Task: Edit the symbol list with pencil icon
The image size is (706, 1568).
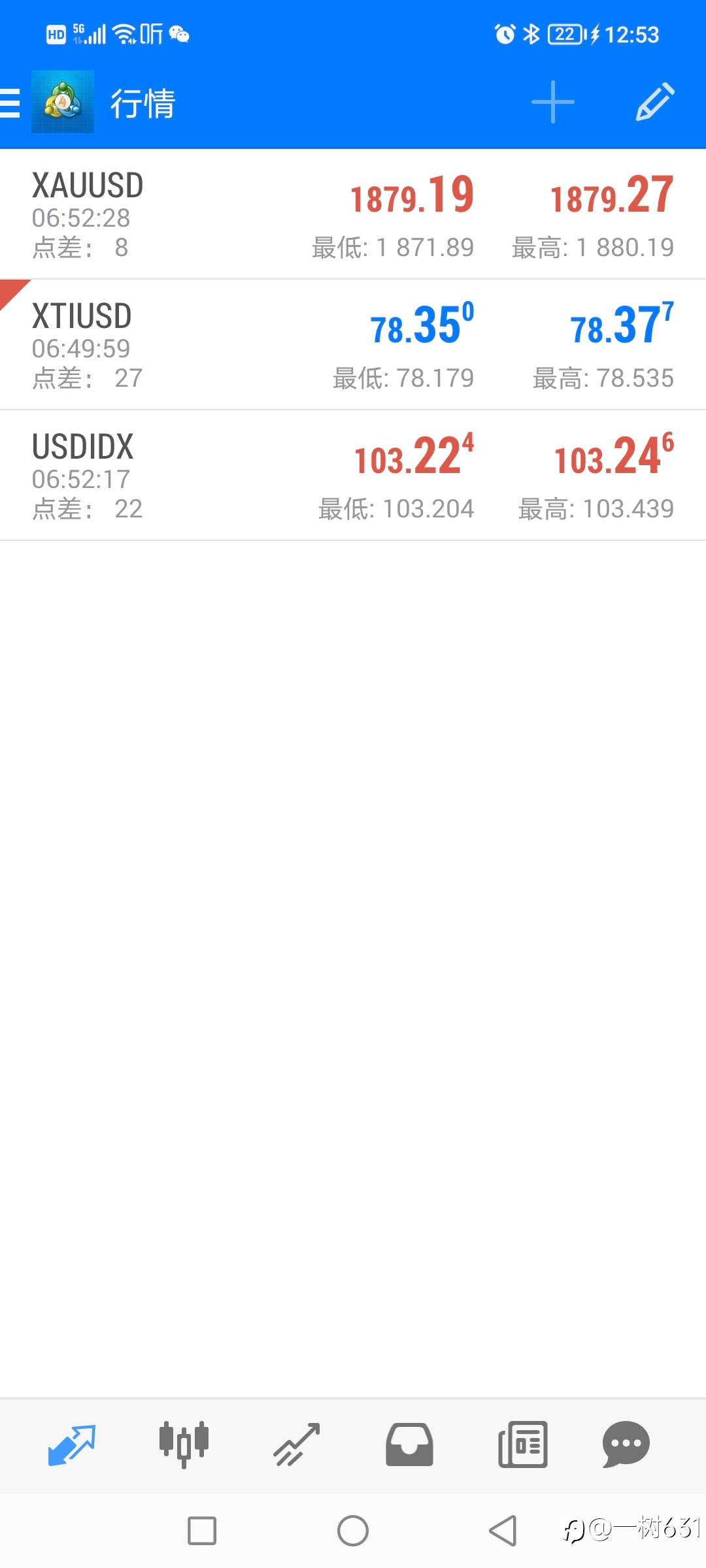Action: [x=655, y=102]
